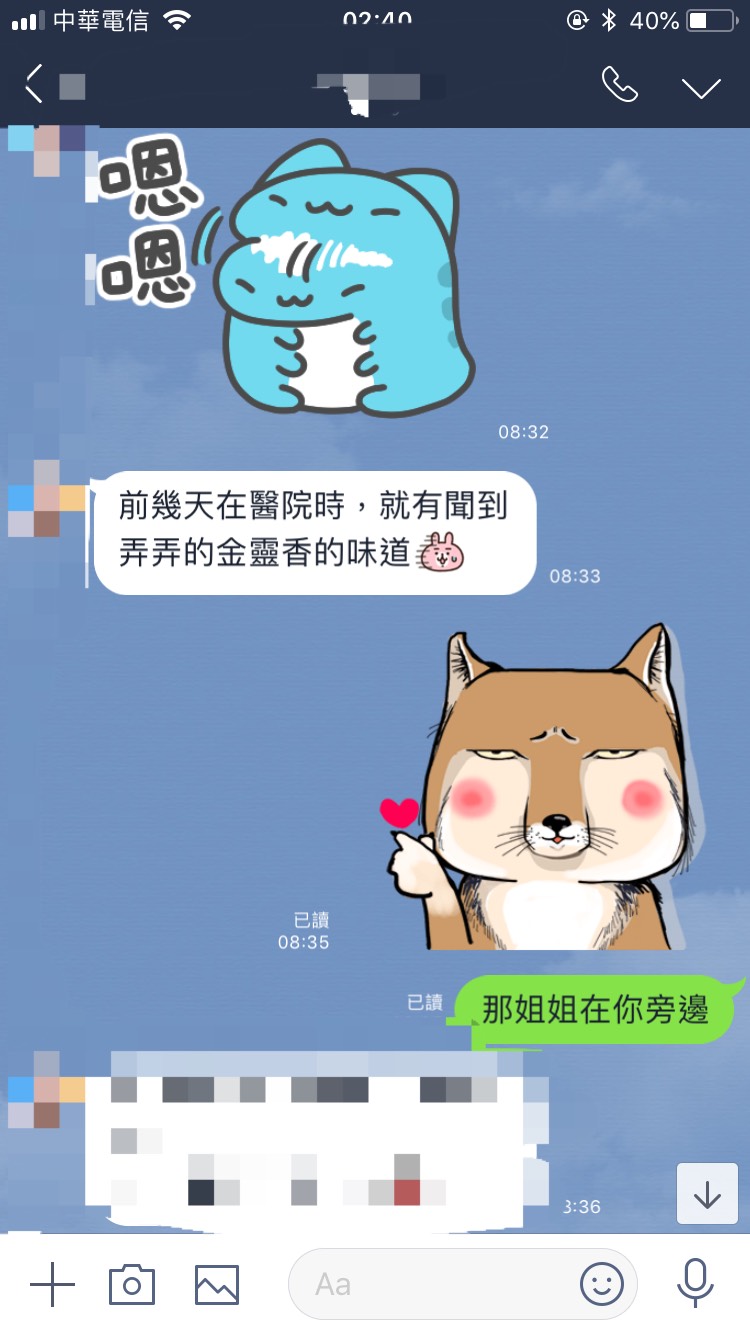Expand the chat options chevron

[701, 87]
